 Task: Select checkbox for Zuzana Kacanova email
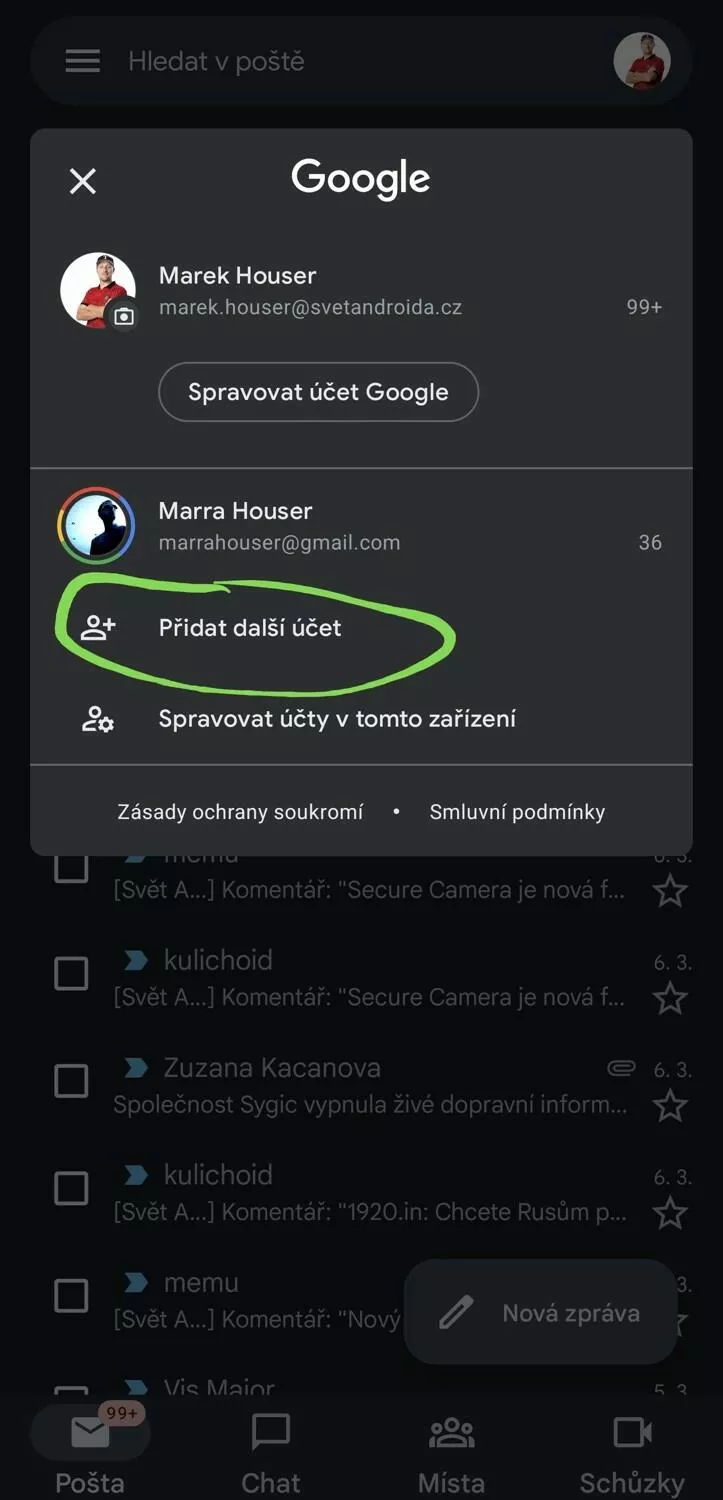tap(71, 1080)
